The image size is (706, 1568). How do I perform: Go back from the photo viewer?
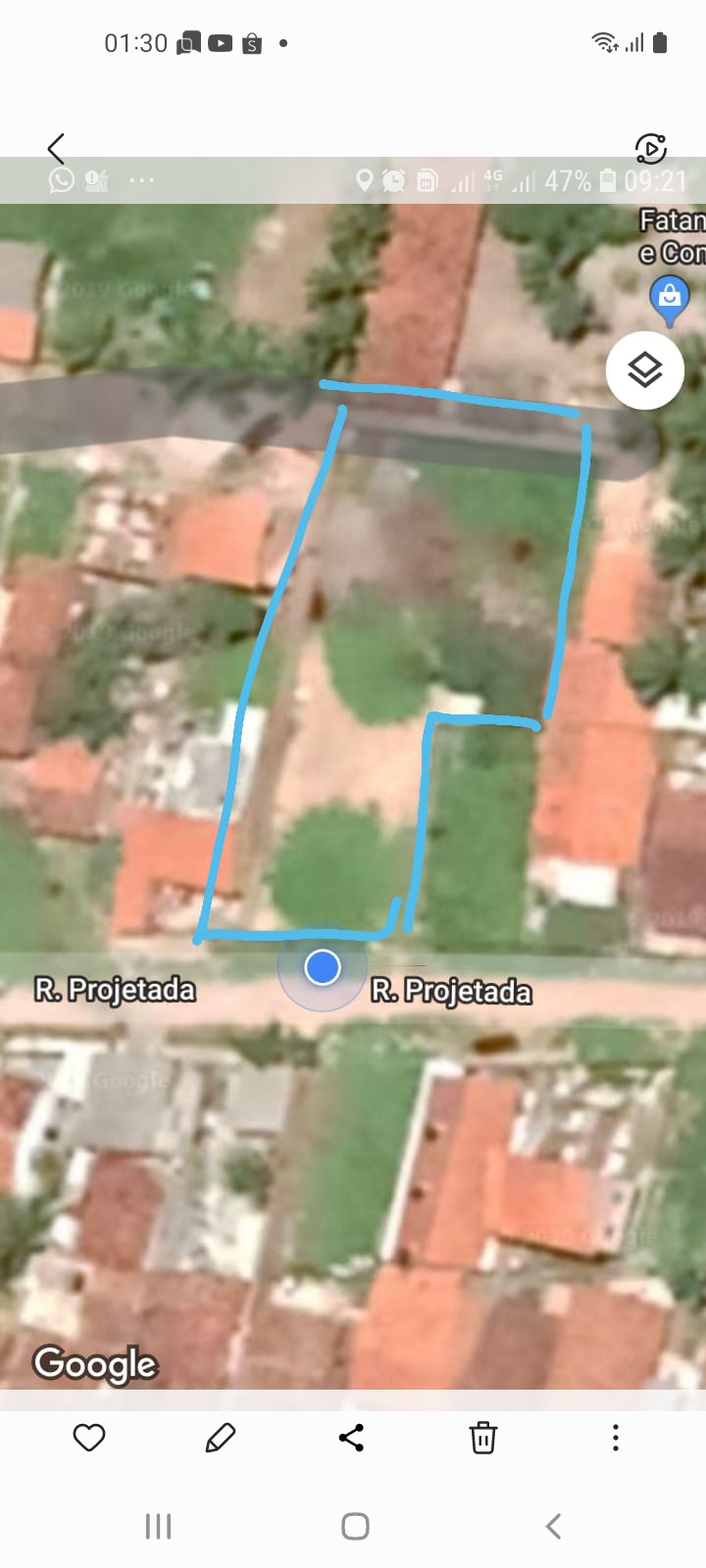pyautogui.click(x=56, y=149)
